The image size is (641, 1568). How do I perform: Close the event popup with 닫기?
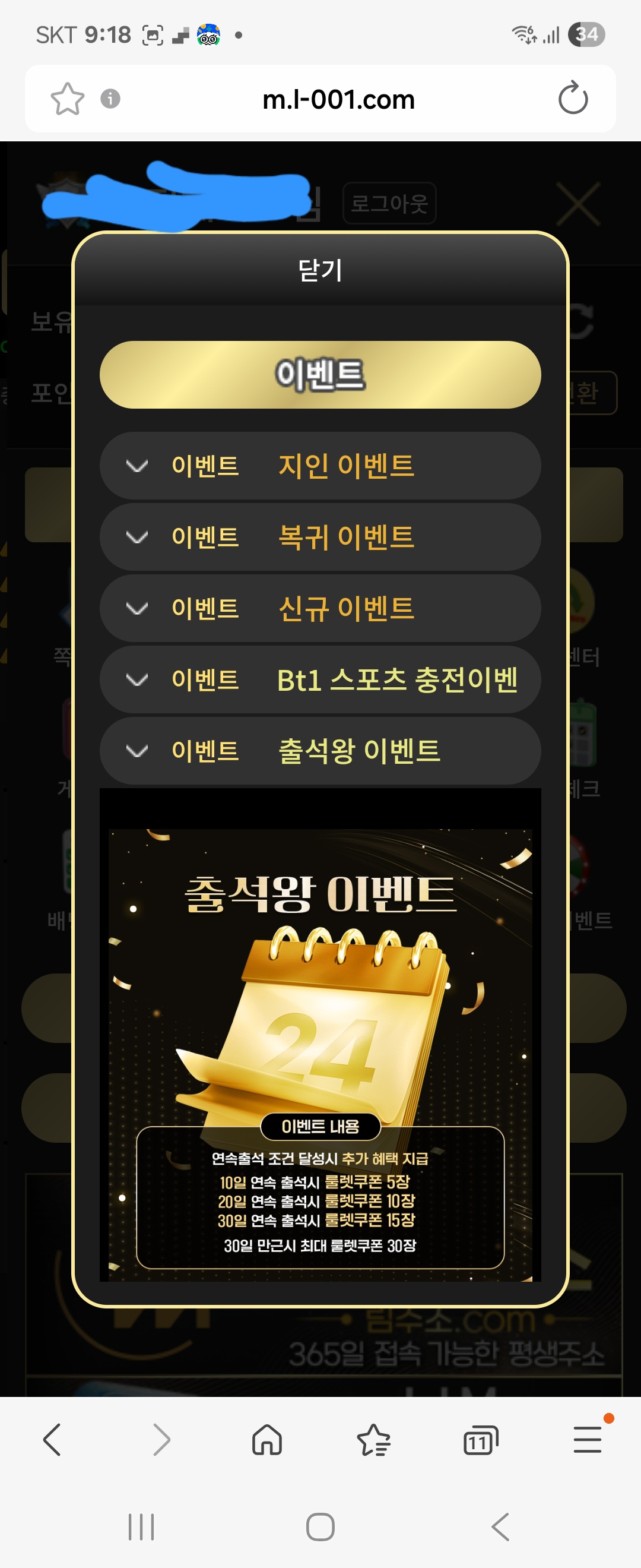click(320, 270)
